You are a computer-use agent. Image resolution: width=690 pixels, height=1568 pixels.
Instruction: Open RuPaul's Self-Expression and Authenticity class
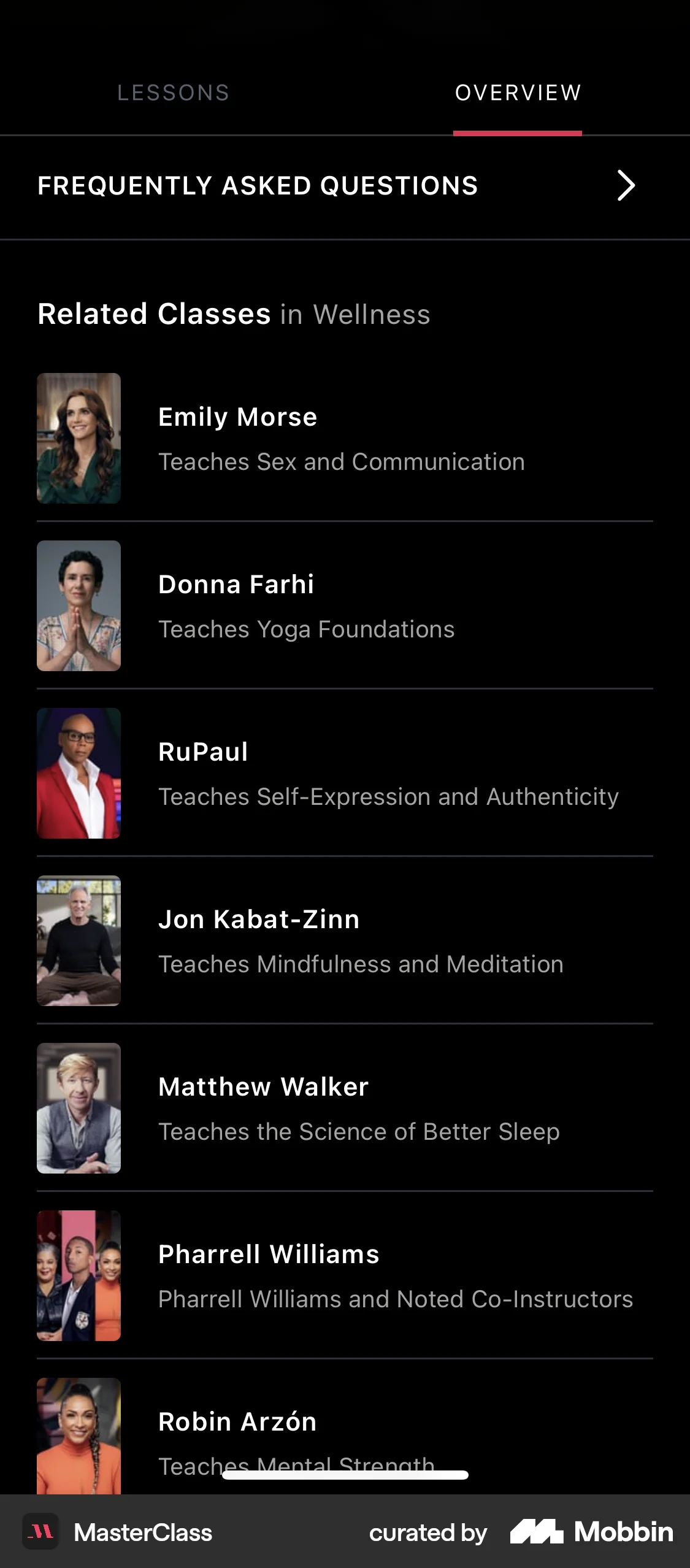[343, 772]
